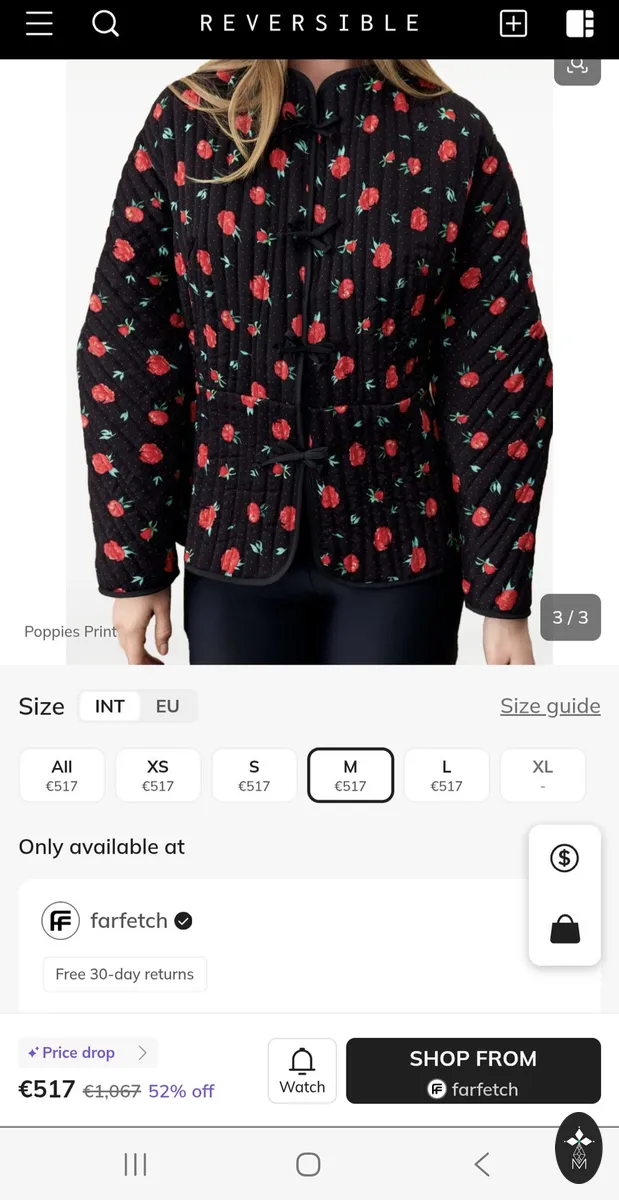
Task: Select the All sizes chip
Action: click(62, 775)
